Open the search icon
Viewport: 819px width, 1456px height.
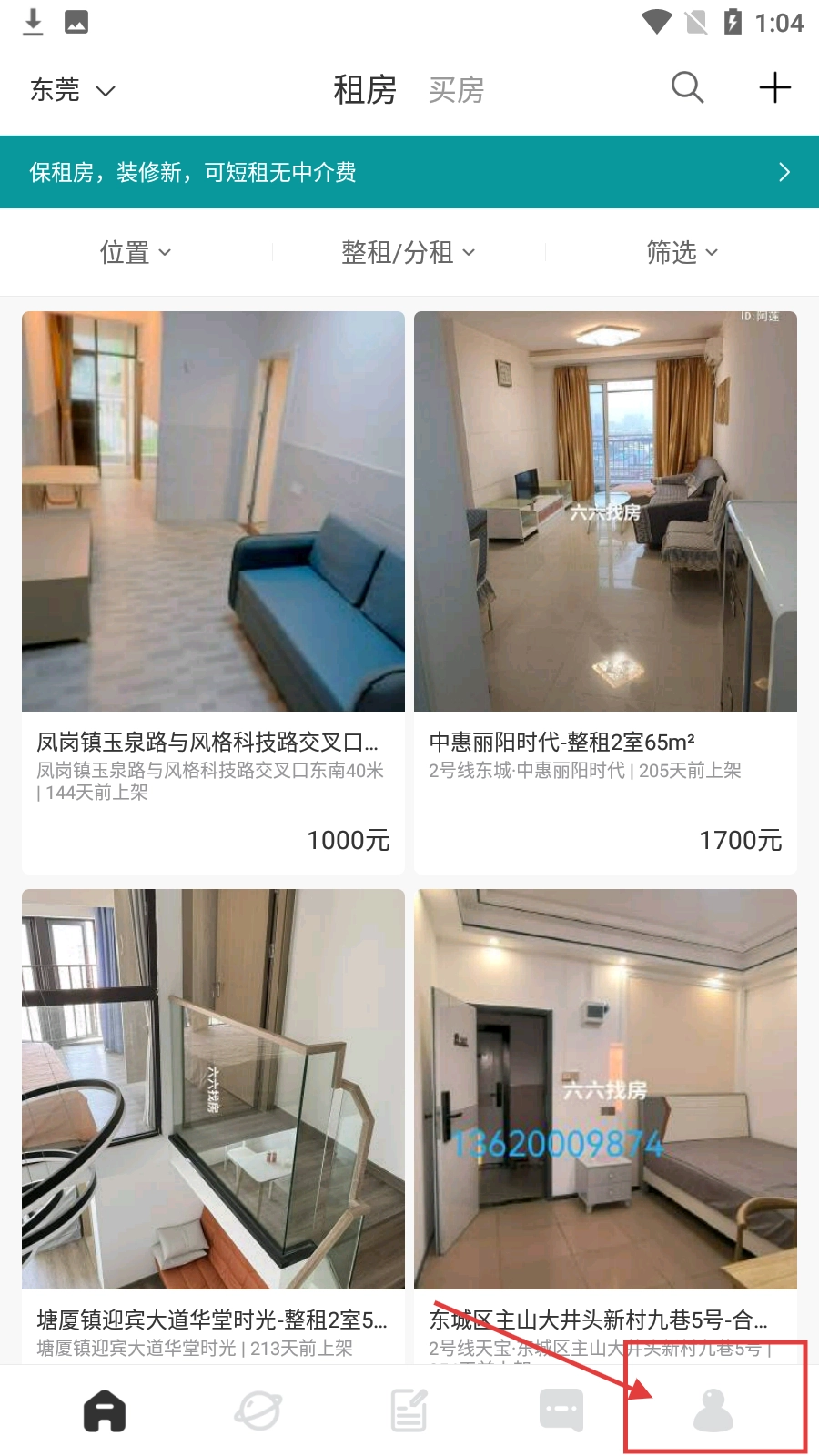(x=687, y=88)
